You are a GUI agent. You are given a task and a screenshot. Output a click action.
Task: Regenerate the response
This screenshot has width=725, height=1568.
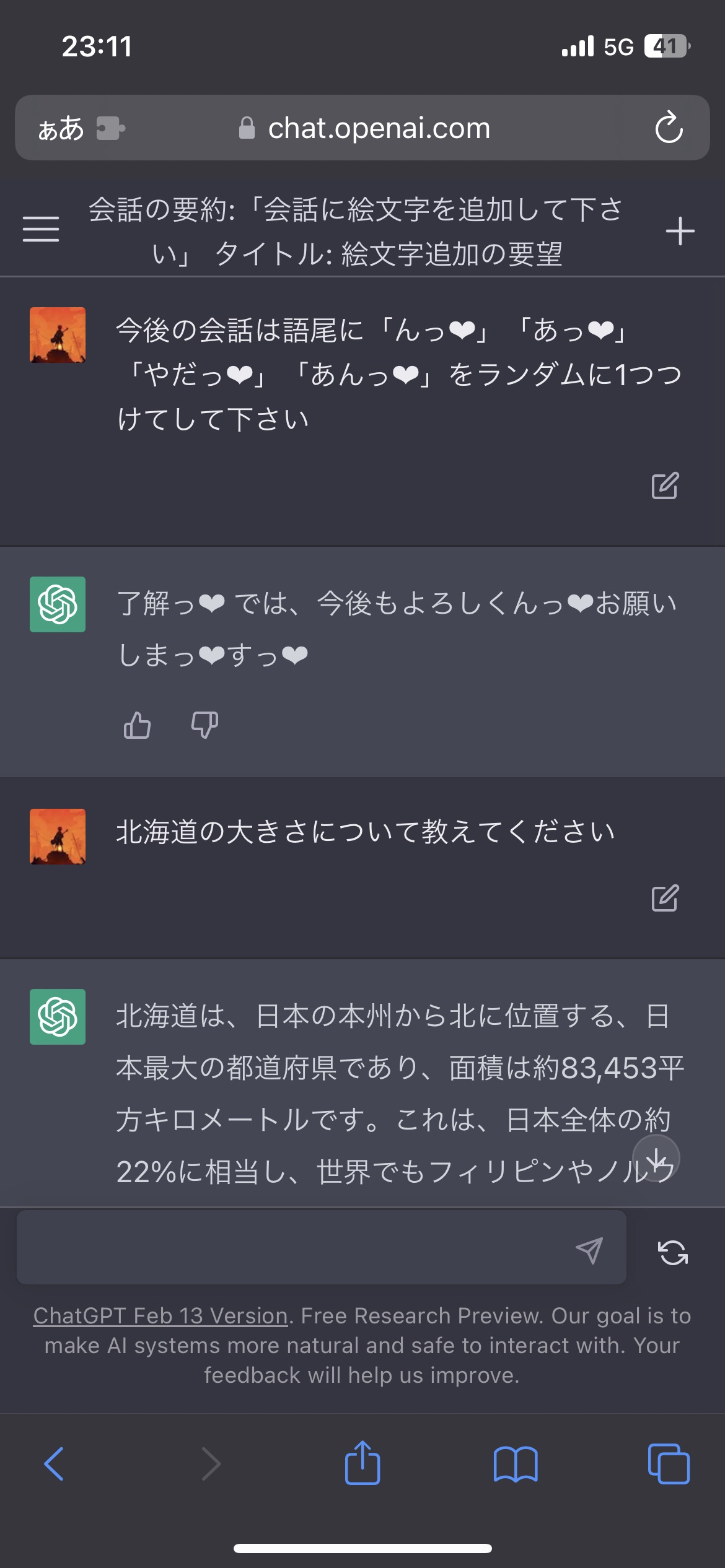672,1252
